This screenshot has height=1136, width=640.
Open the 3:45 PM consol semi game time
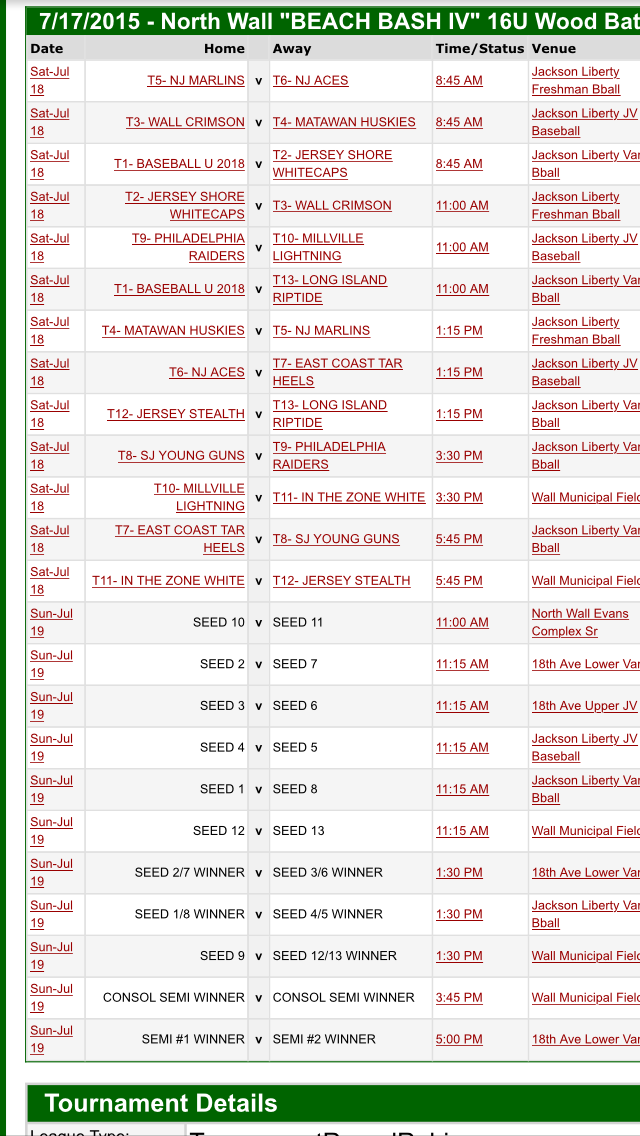(459, 997)
